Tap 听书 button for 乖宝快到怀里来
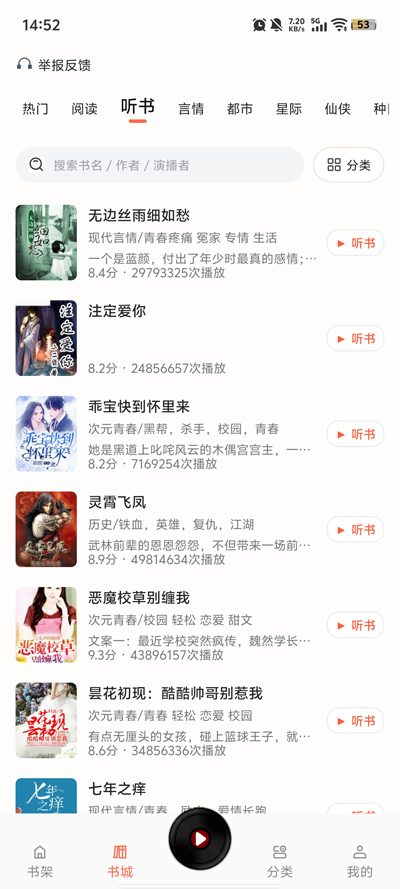 [355, 434]
